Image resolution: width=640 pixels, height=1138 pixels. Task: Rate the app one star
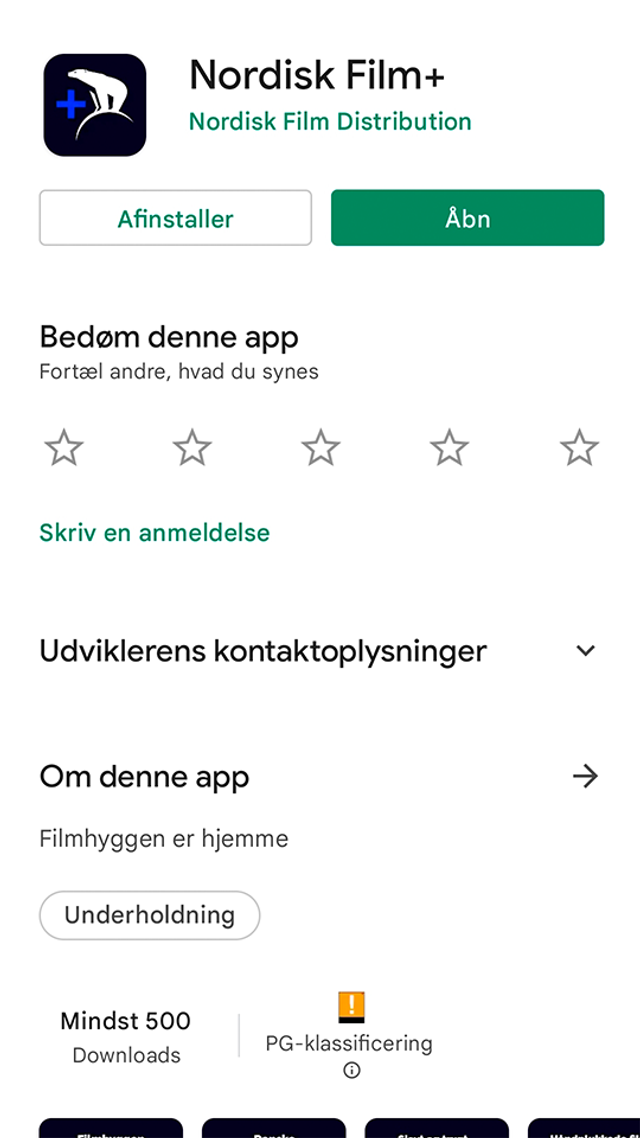tap(64, 448)
